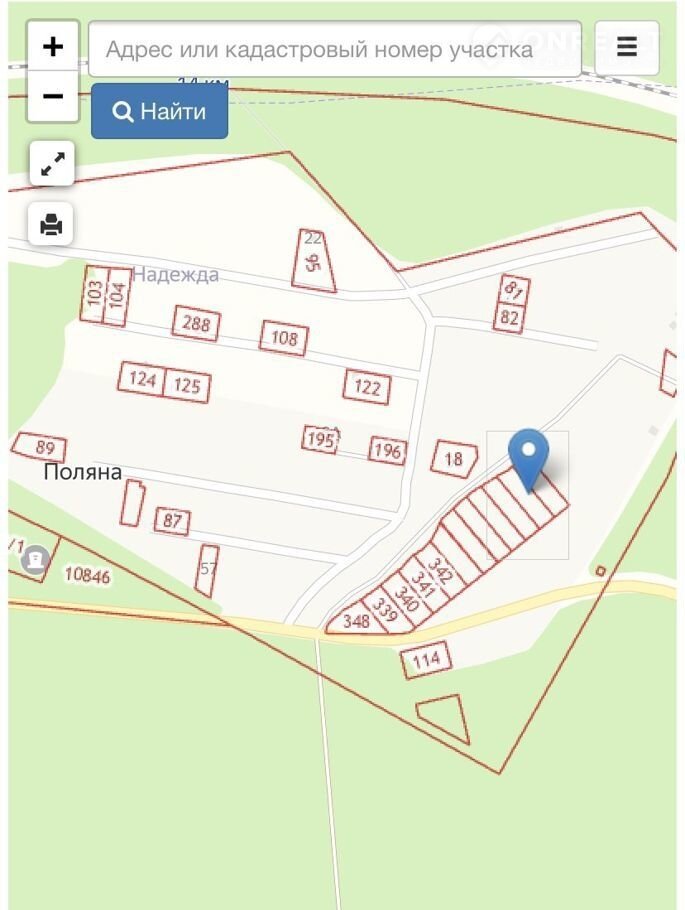The width and height of the screenshot is (685, 910).
Task: Tap the Найти search button
Action: point(160,111)
